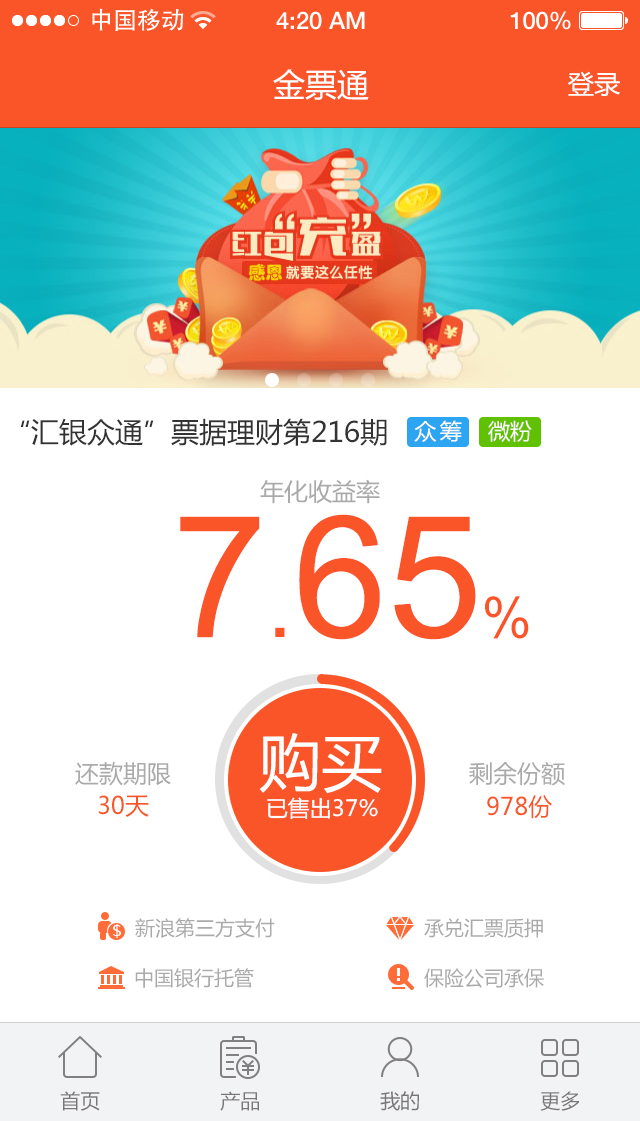The image size is (640, 1121).
Task: Open “汇银众通”票据理财第216期 product details
Action: (204, 432)
